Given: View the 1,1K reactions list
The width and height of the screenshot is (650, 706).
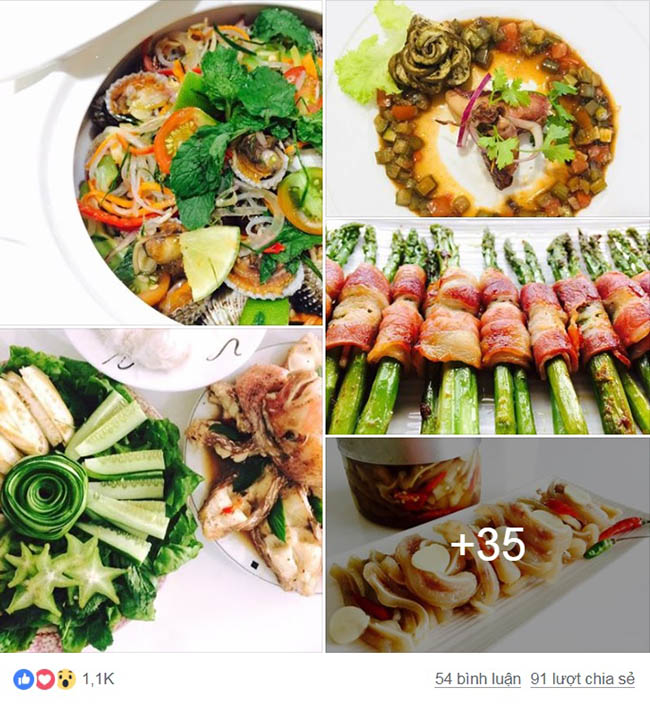Looking at the screenshot, I should coord(97,679).
